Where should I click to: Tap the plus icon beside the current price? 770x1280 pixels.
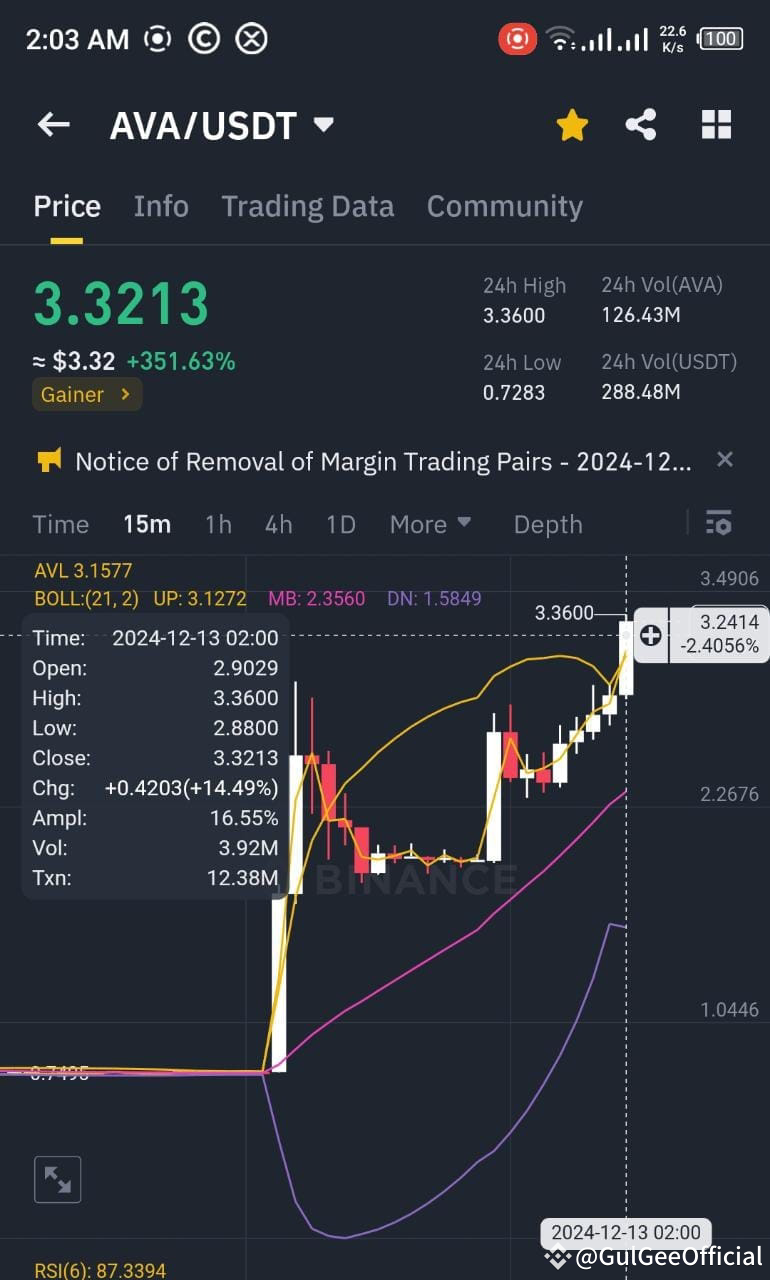pos(650,634)
